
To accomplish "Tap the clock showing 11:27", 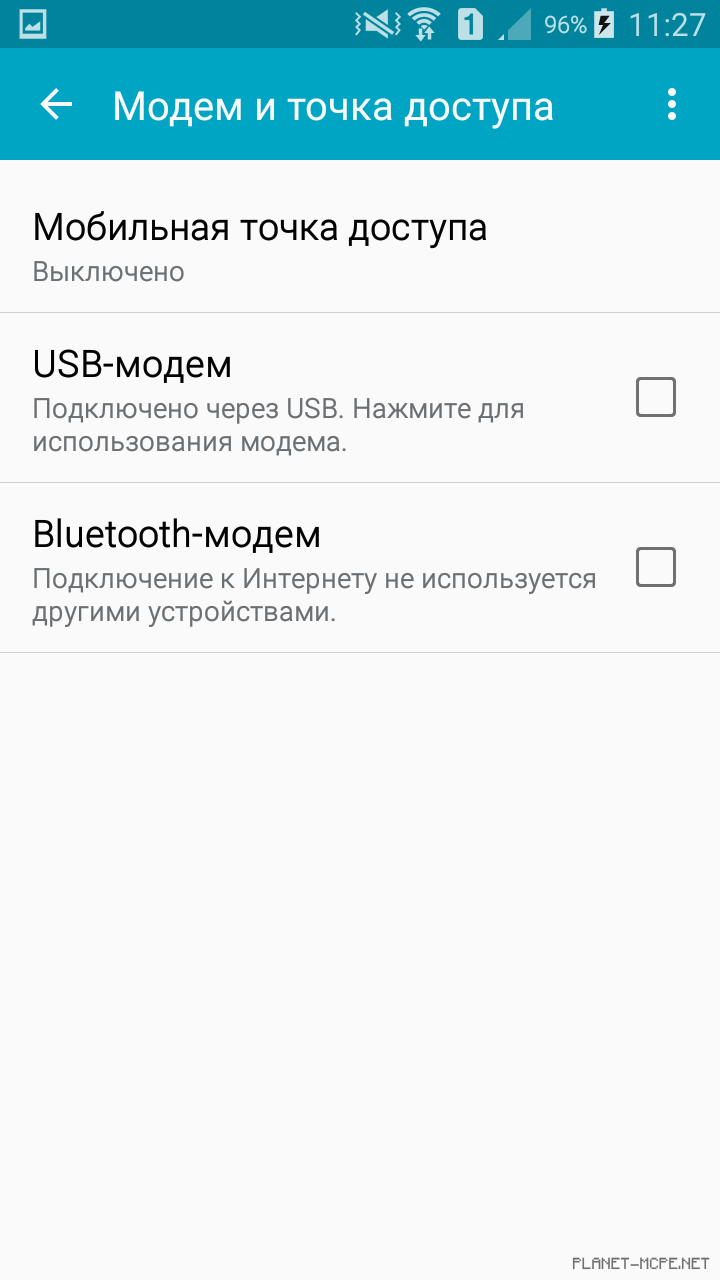I will click(670, 24).
